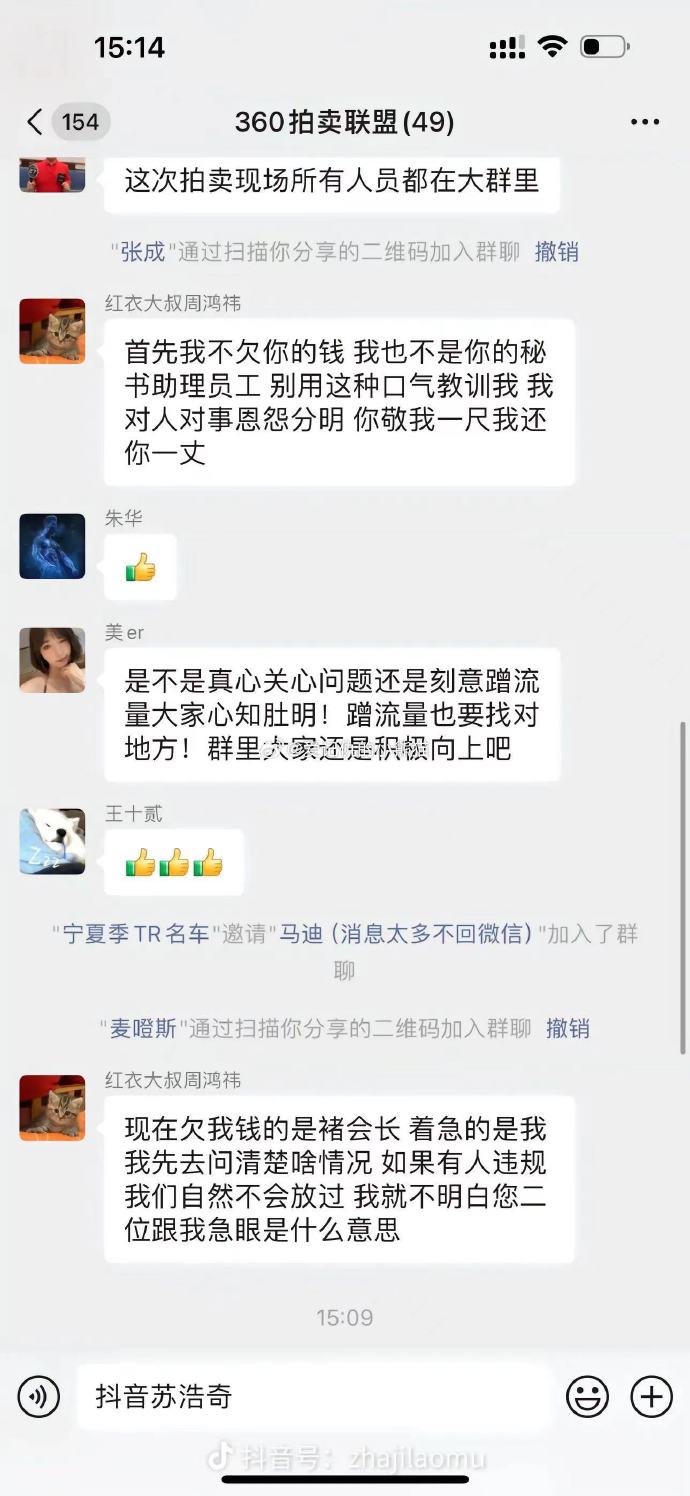
Task: Focus the message text field
Action: [x=315, y=1396]
